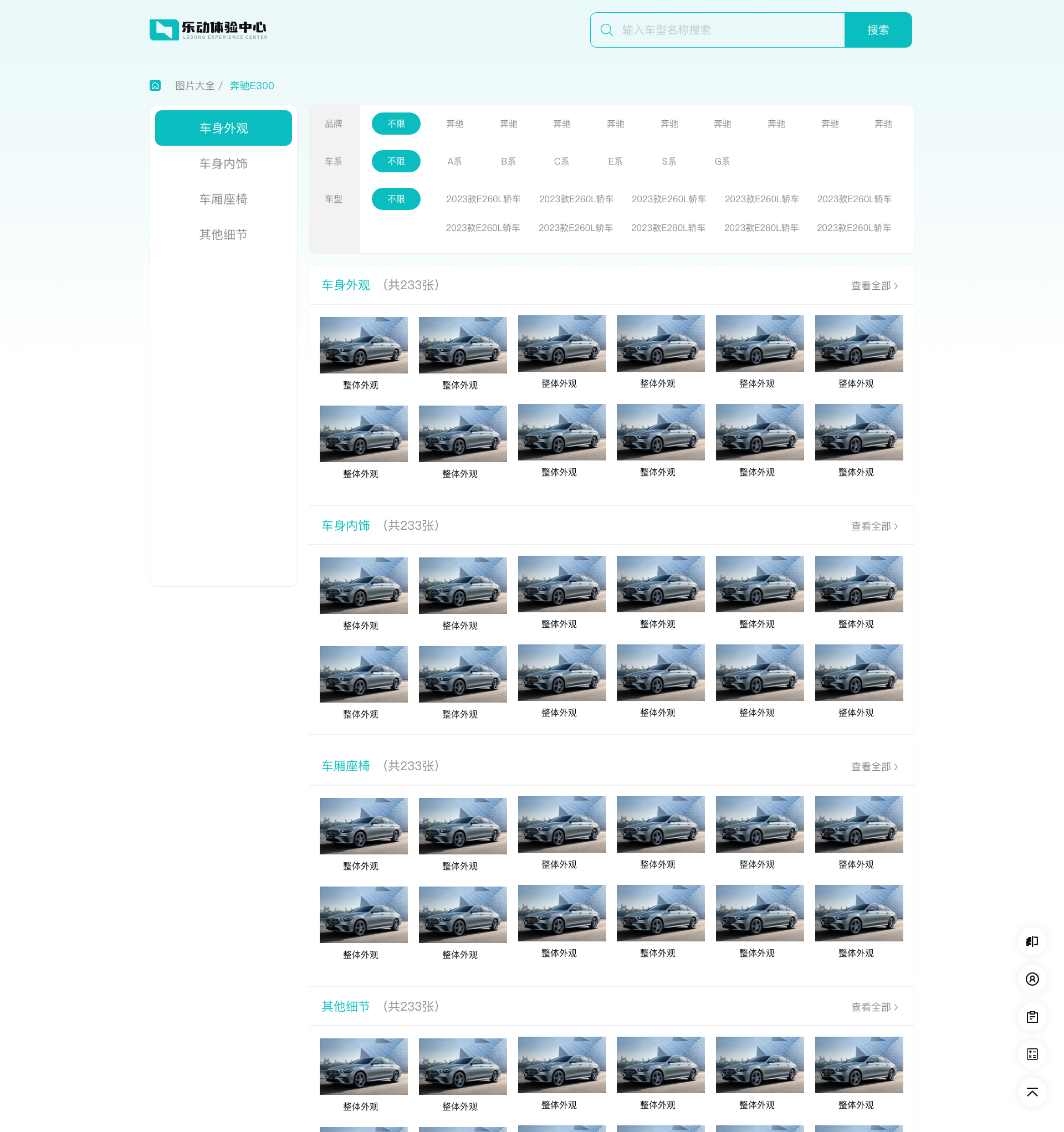The width and height of the screenshot is (1064, 1132).
Task: Tap the 搜索 button
Action: coord(877,30)
